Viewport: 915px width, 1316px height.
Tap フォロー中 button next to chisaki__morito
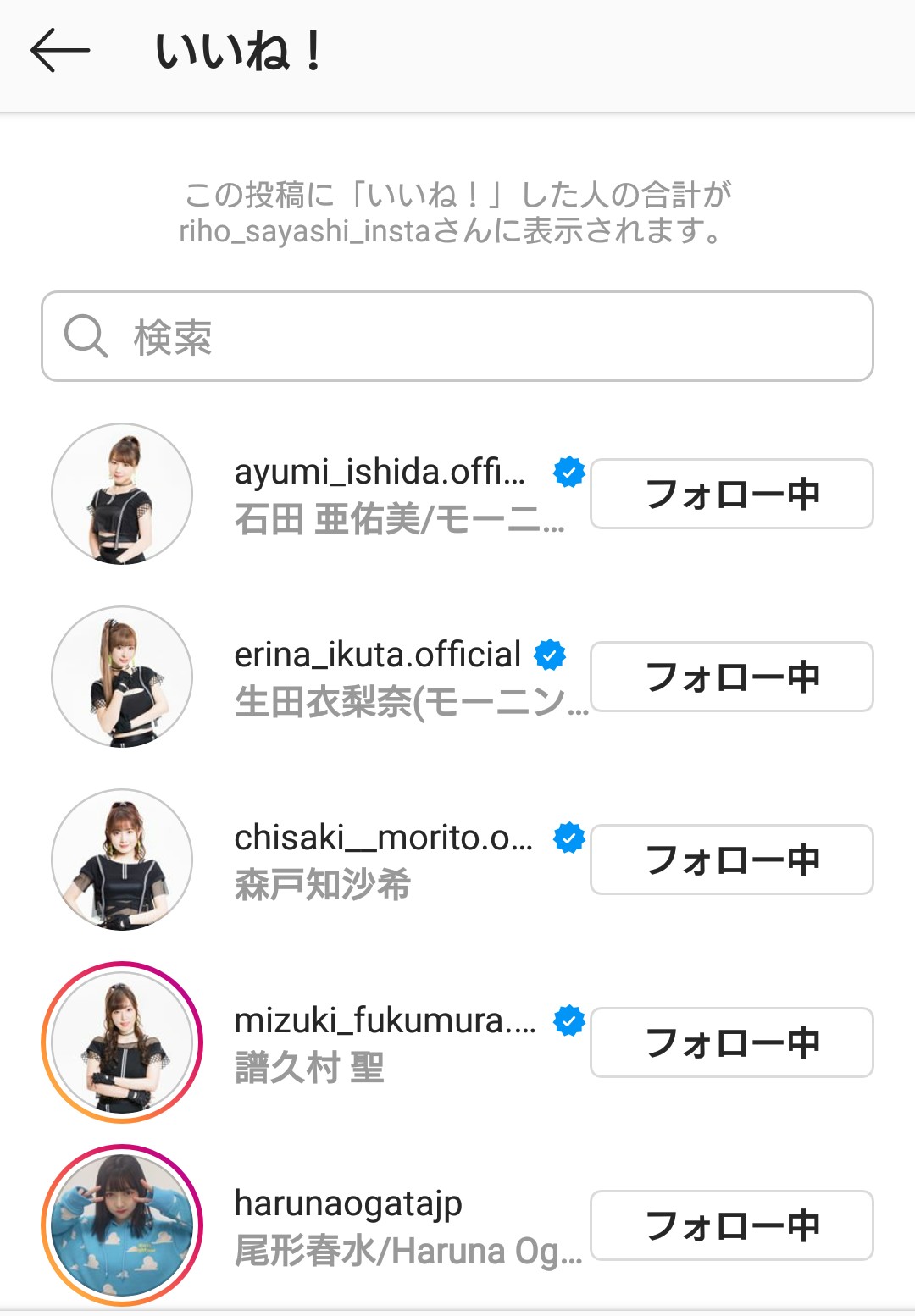[x=731, y=860]
